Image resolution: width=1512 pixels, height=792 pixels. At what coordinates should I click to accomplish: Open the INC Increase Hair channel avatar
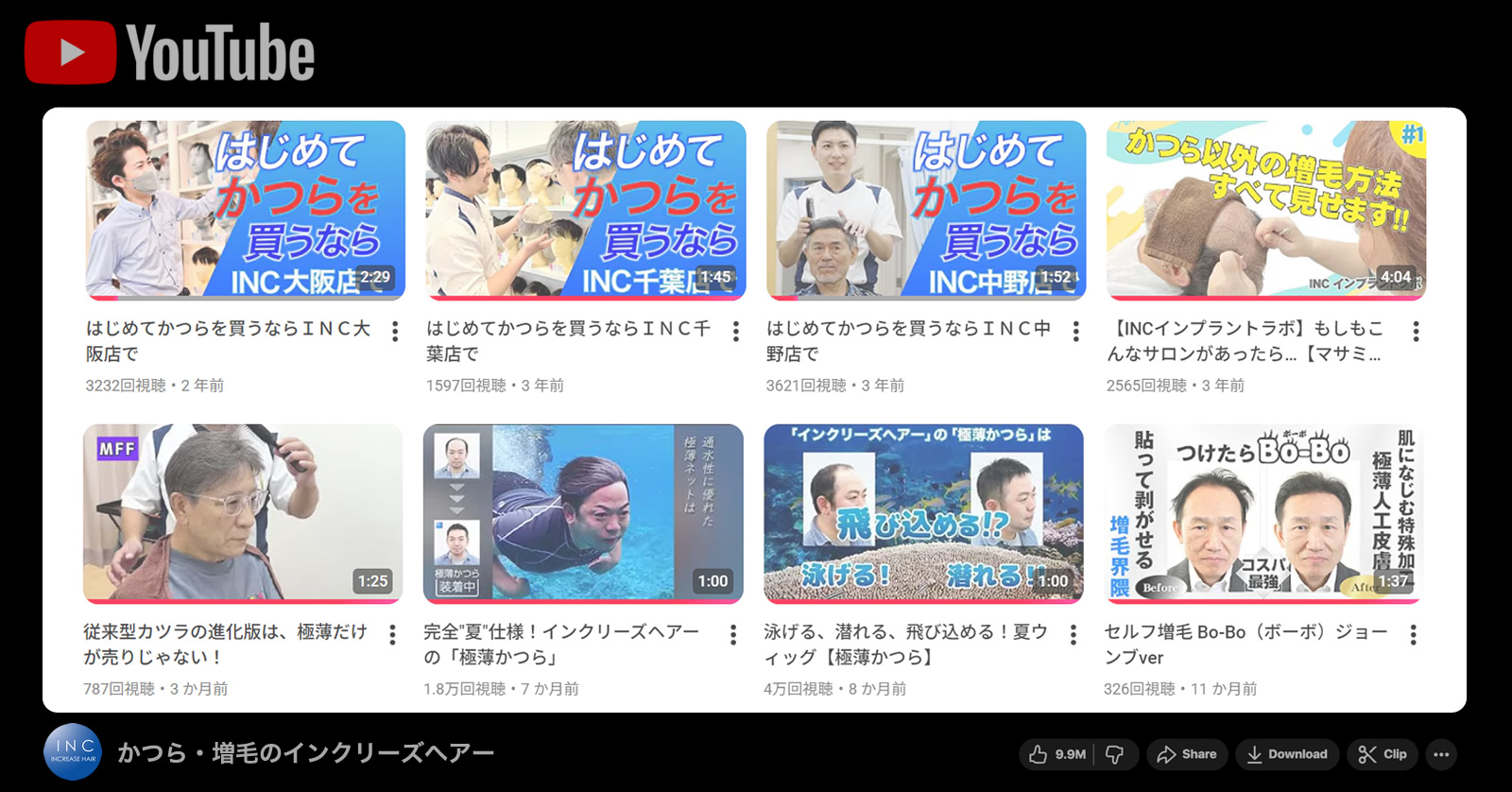click(73, 752)
